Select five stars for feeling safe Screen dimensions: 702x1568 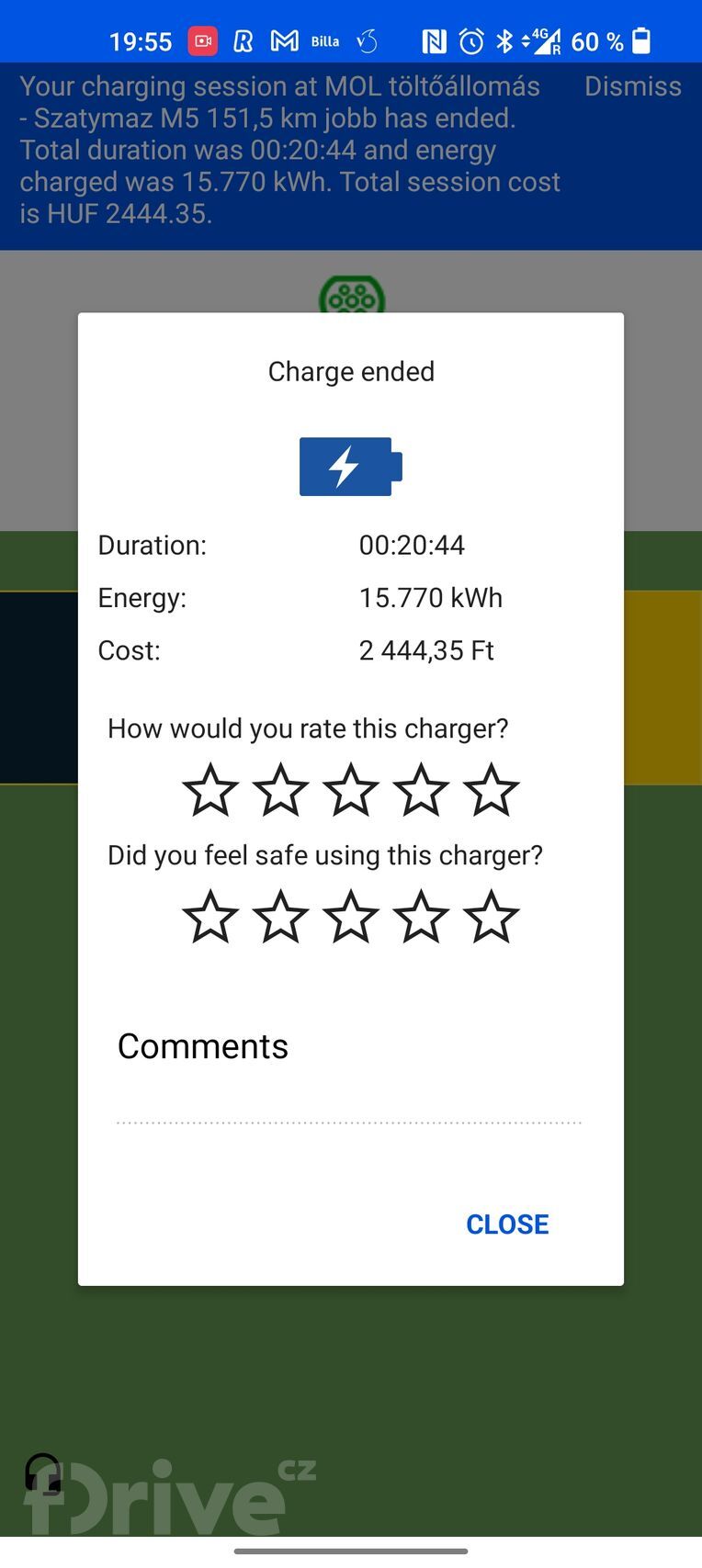[492, 917]
